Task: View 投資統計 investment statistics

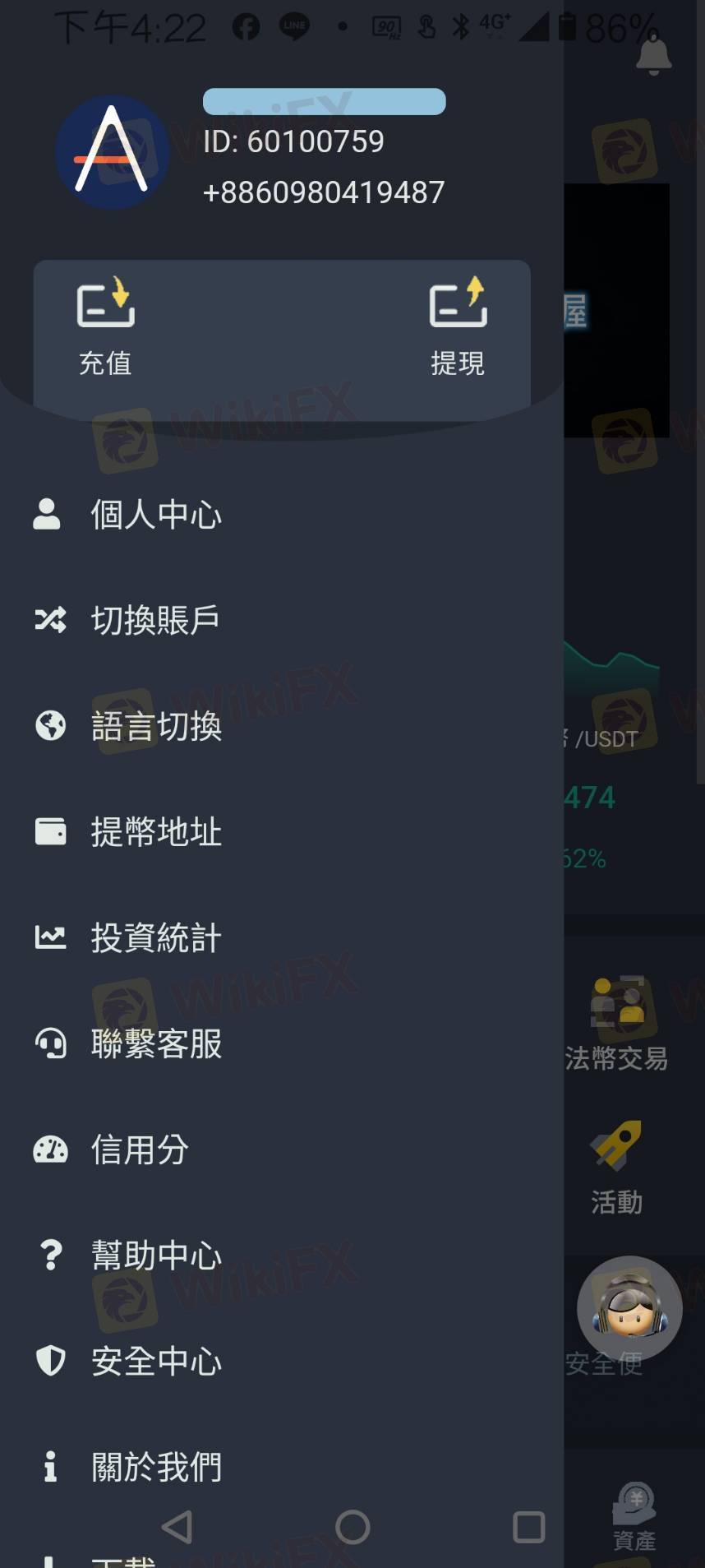Action: point(156,938)
